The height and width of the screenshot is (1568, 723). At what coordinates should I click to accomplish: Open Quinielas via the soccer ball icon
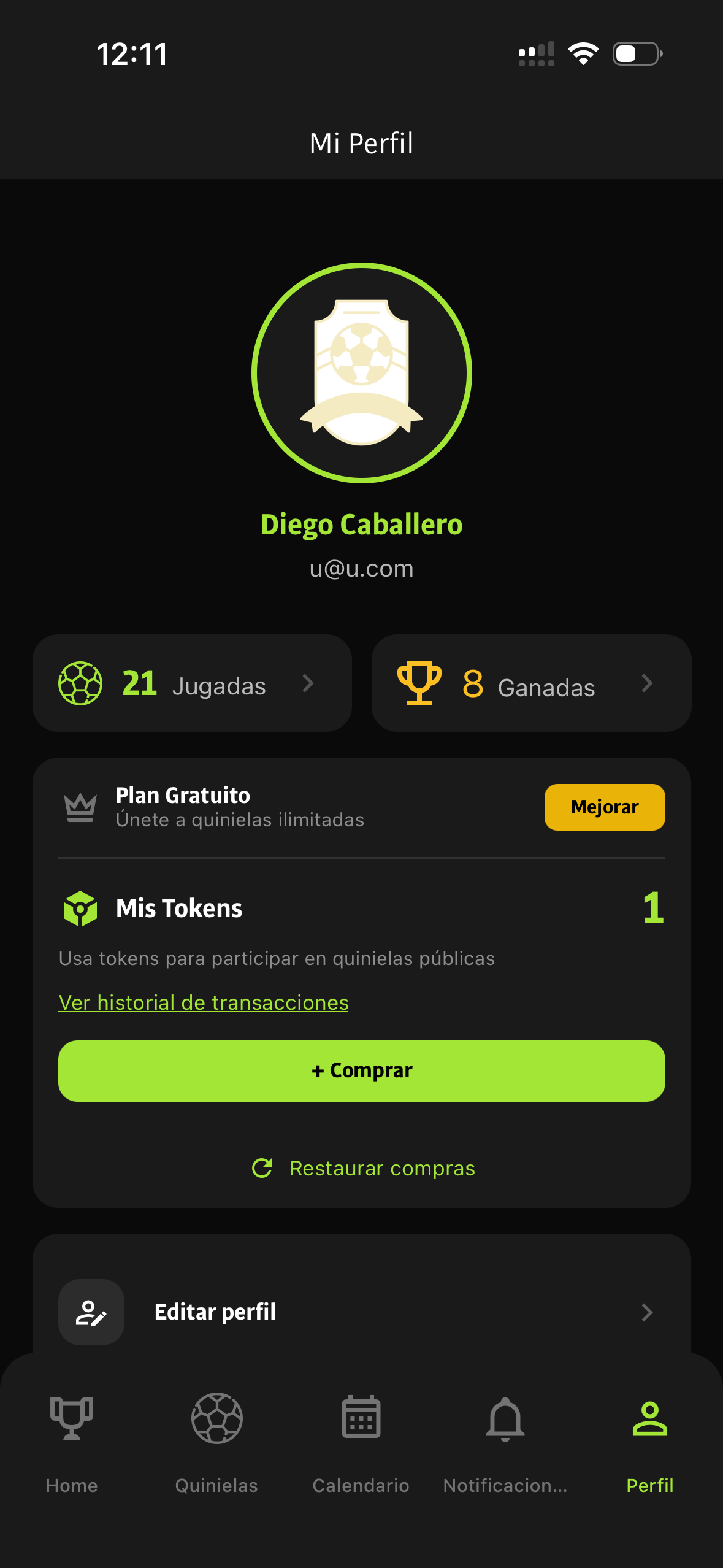216,1418
